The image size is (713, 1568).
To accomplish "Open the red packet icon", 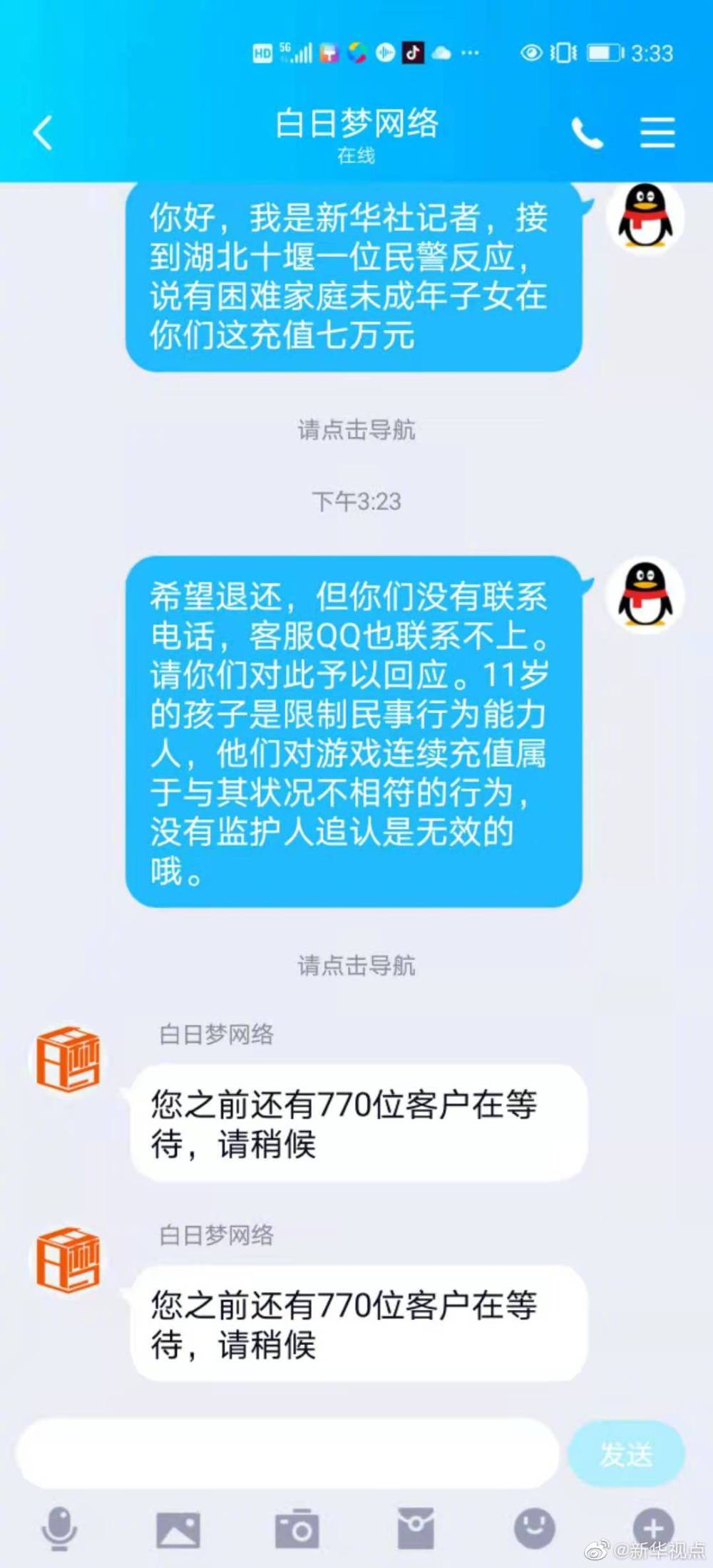I will tap(416, 1528).
